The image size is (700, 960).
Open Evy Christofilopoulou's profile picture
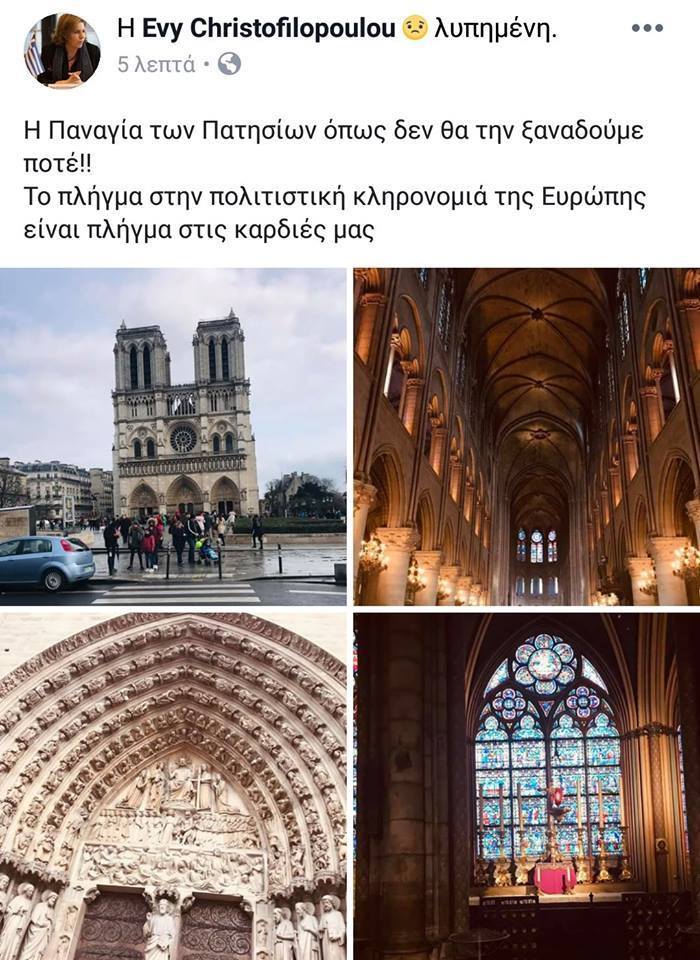62,50
